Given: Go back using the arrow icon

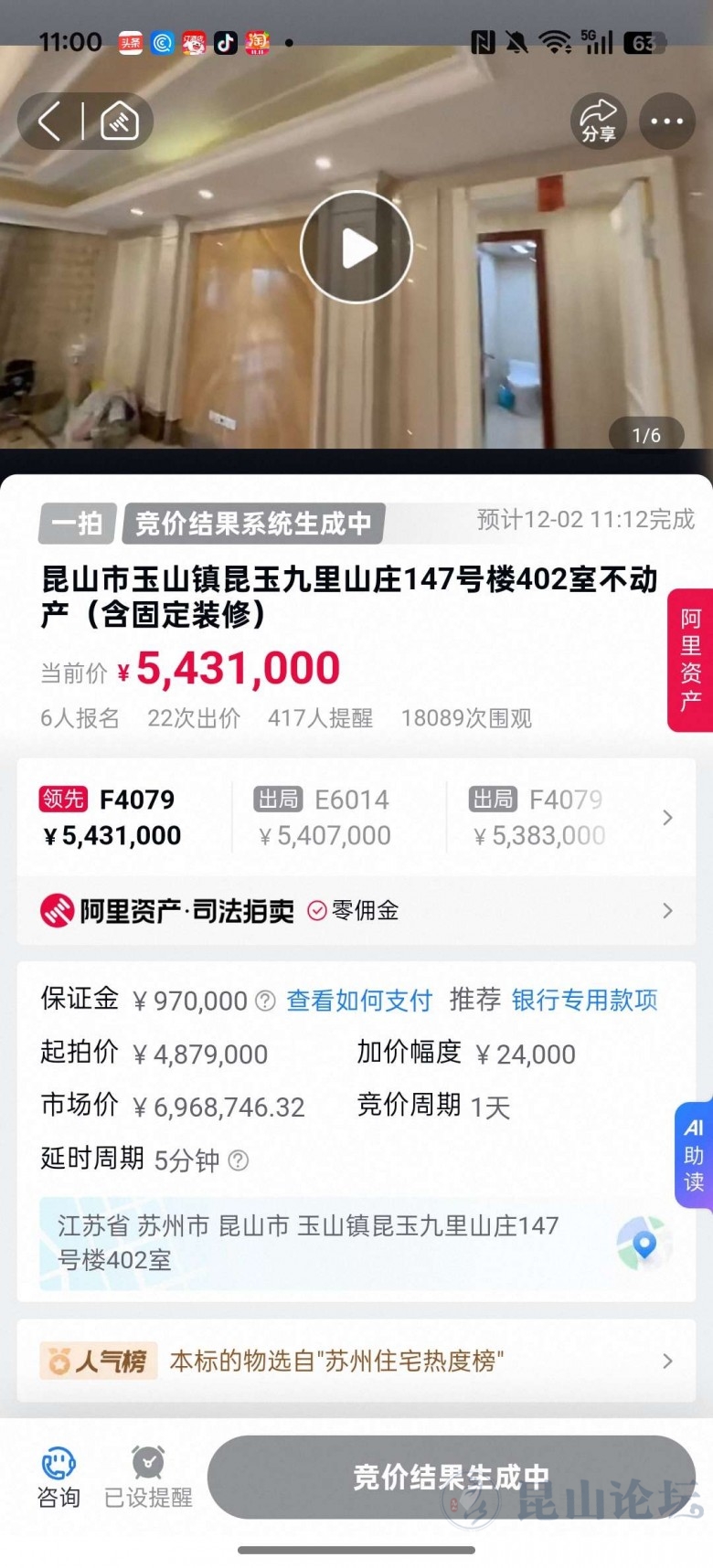Looking at the screenshot, I should click(x=50, y=121).
